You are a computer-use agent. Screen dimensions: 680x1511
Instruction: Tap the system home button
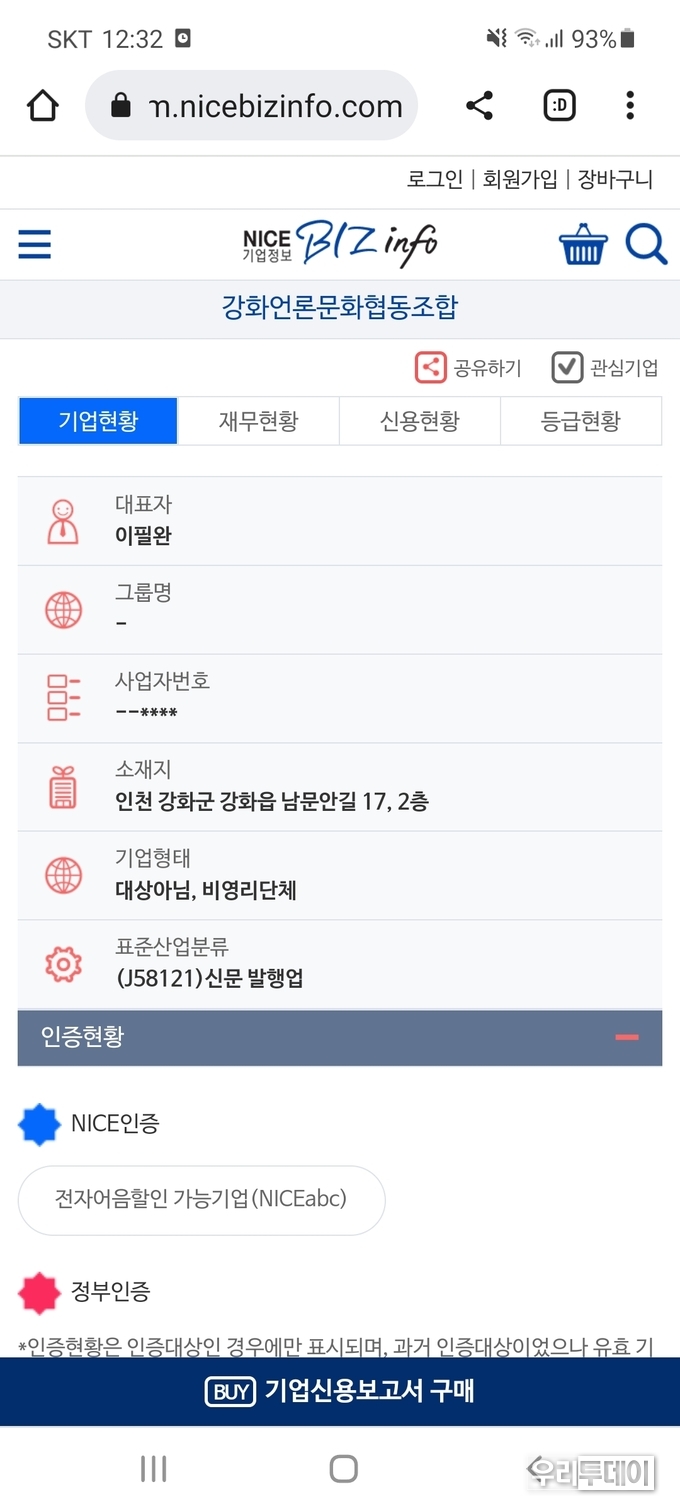click(x=343, y=1468)
